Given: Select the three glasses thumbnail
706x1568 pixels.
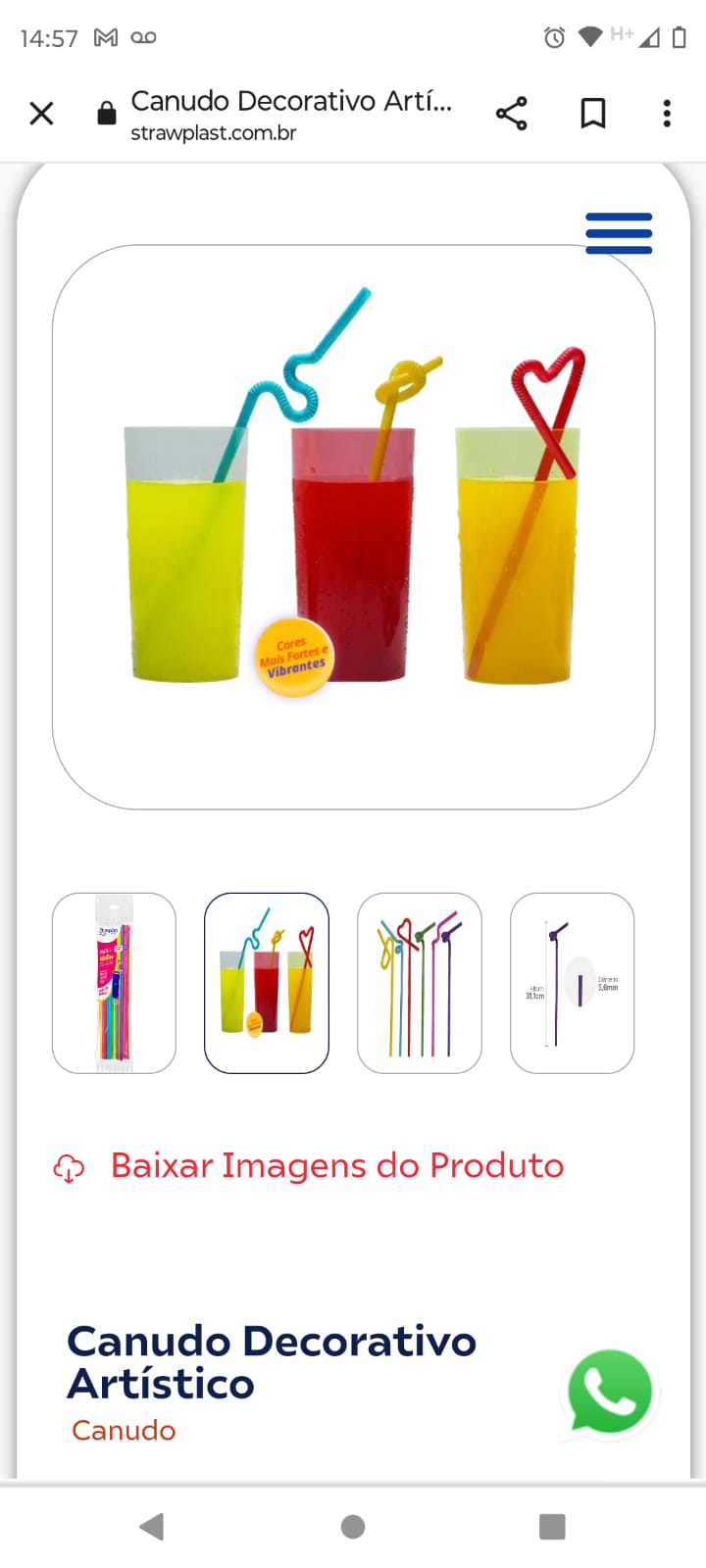Looking at the screenshot, I should coord(267,983).
